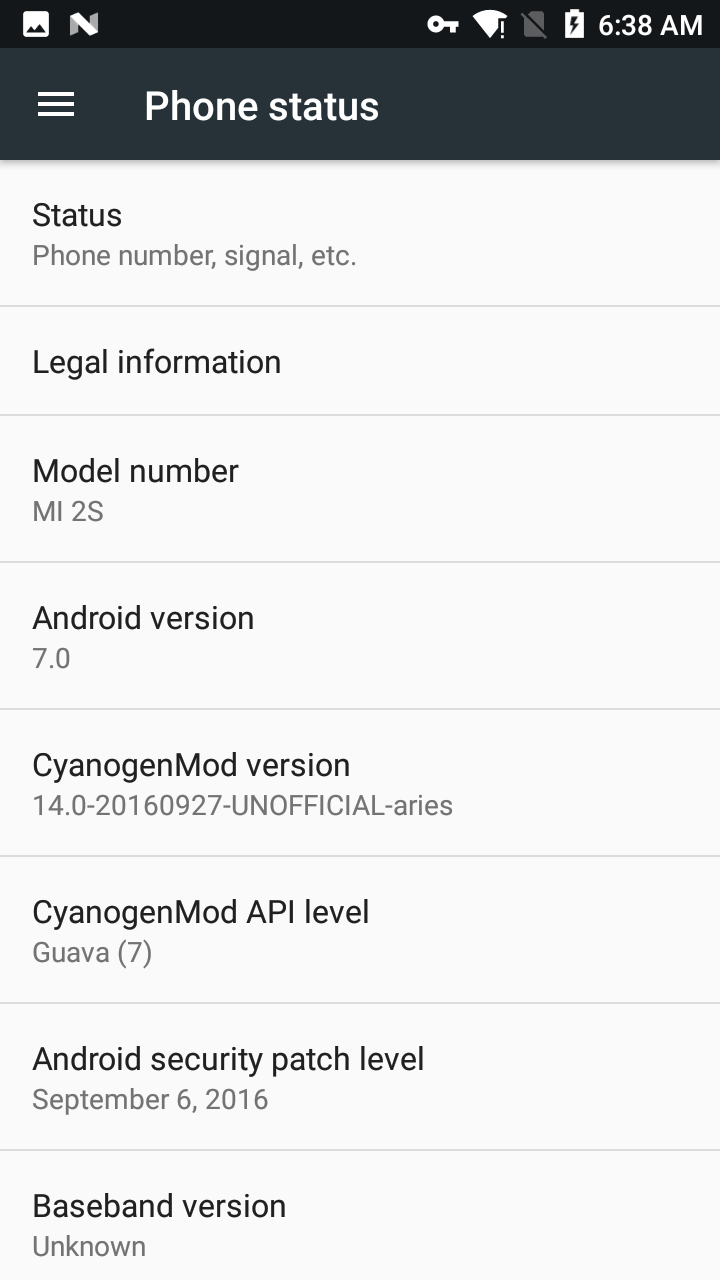720x1280 pixels.
Task: Tap the CyanogenMod version row
Action: point(360,783)
